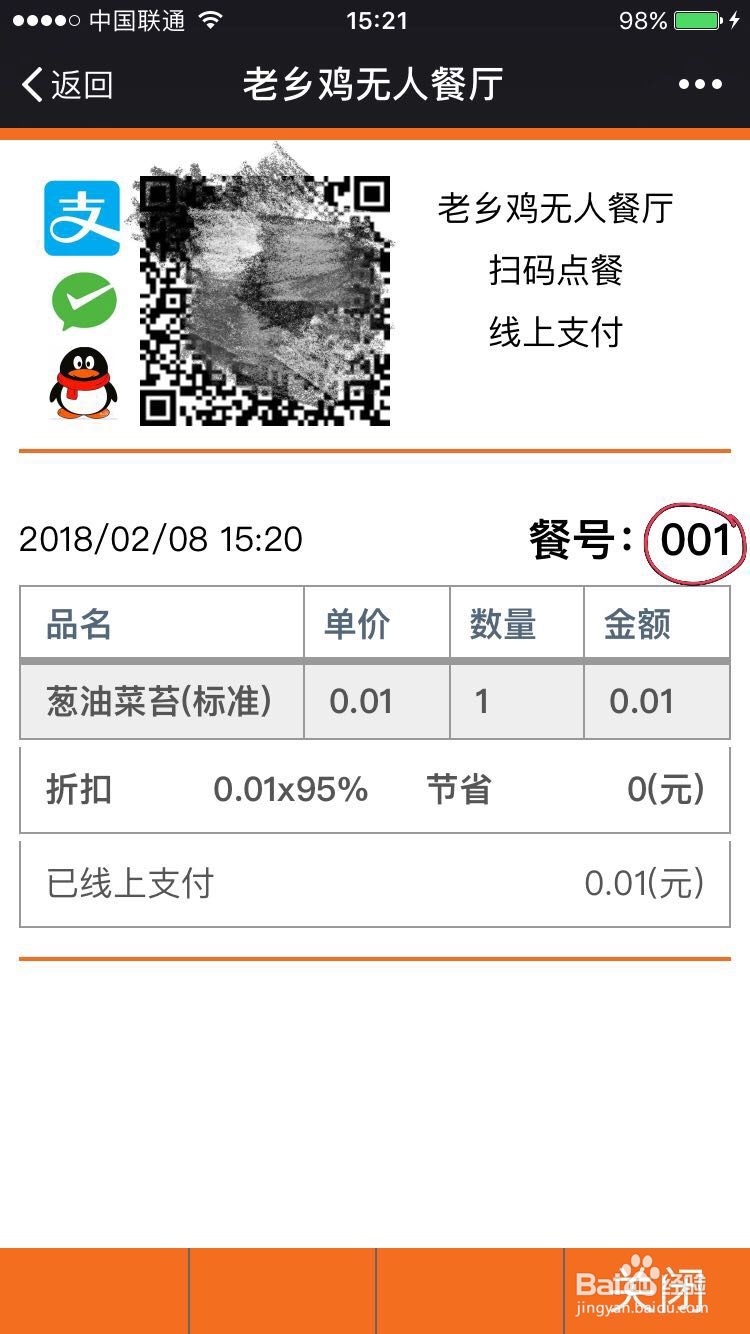
Task: Select the Alipay payment icon
Action: pyautogui.click(x=81, y=216)
